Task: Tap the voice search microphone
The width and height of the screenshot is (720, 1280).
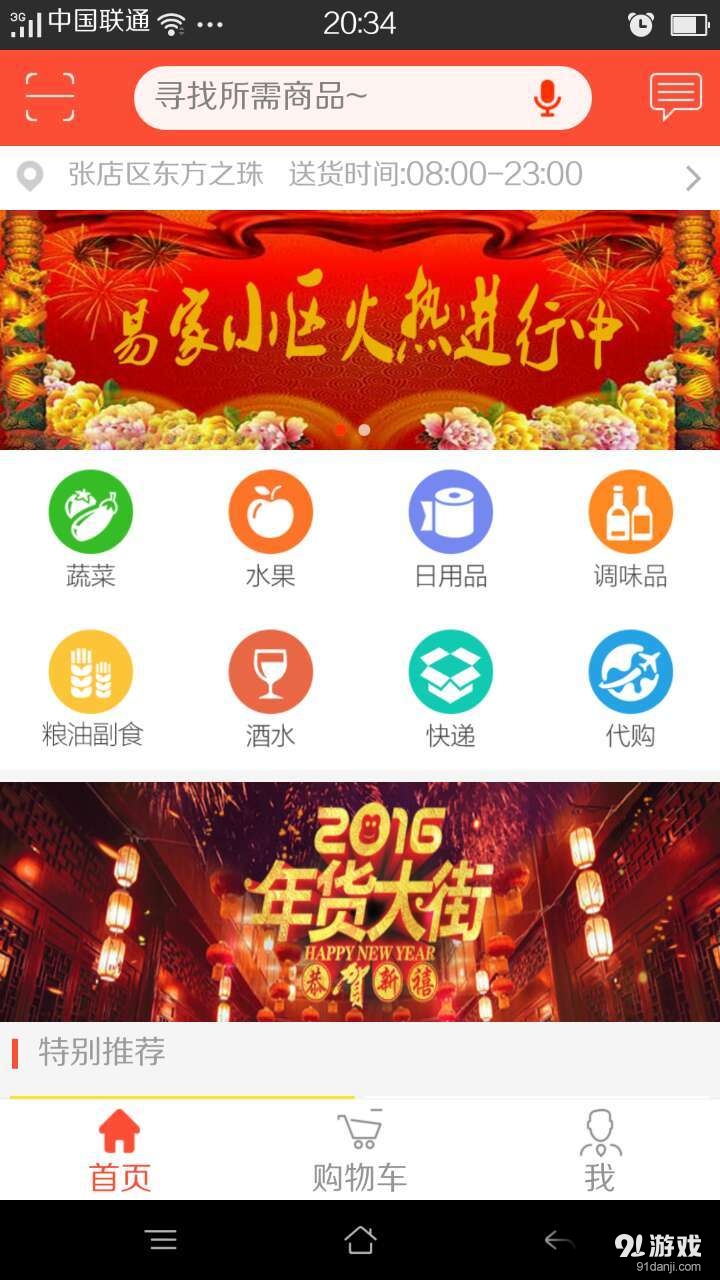Action: click(x=547, y=97)
